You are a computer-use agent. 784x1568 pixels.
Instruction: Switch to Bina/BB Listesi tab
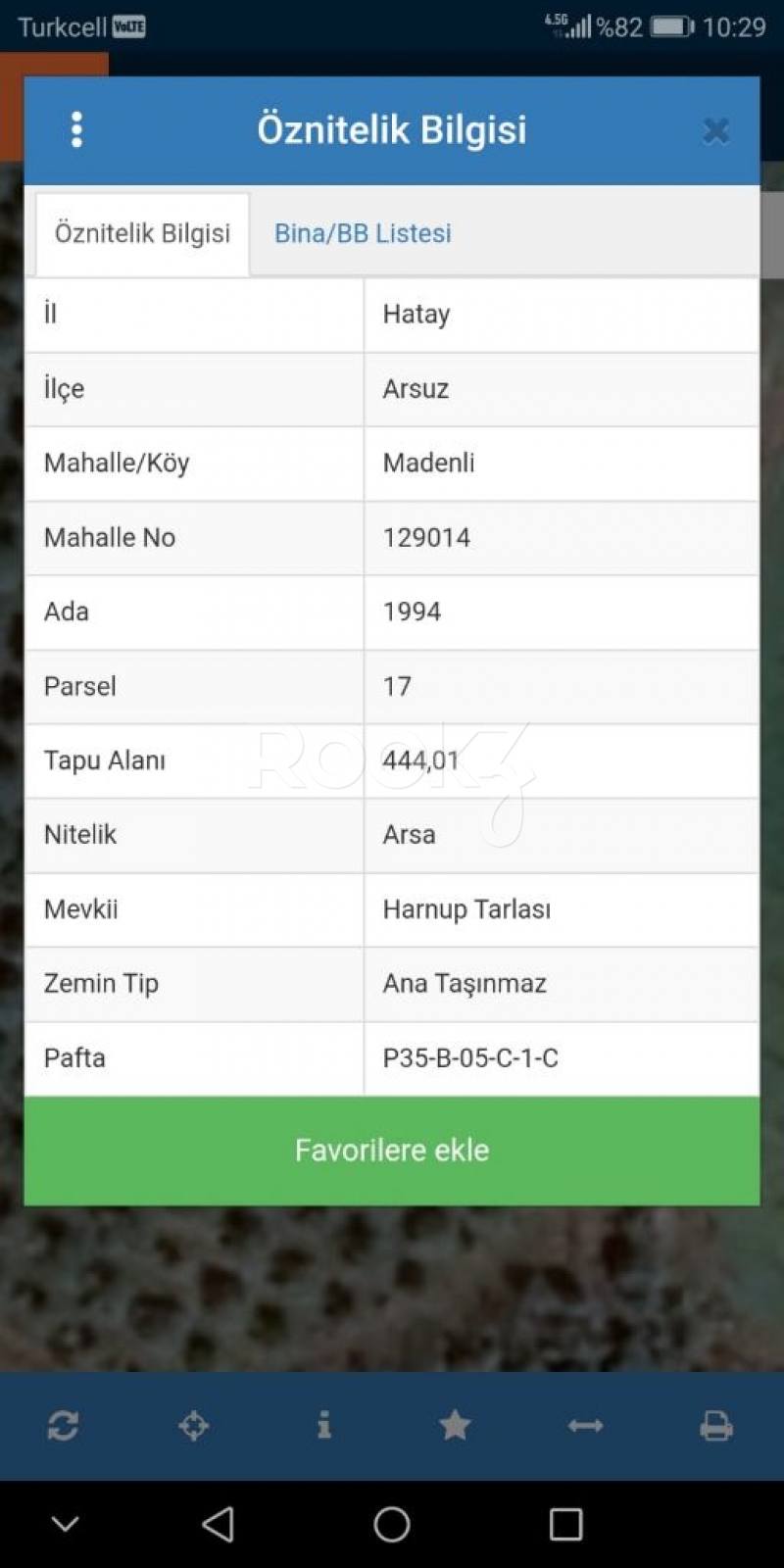click(363, 233)
